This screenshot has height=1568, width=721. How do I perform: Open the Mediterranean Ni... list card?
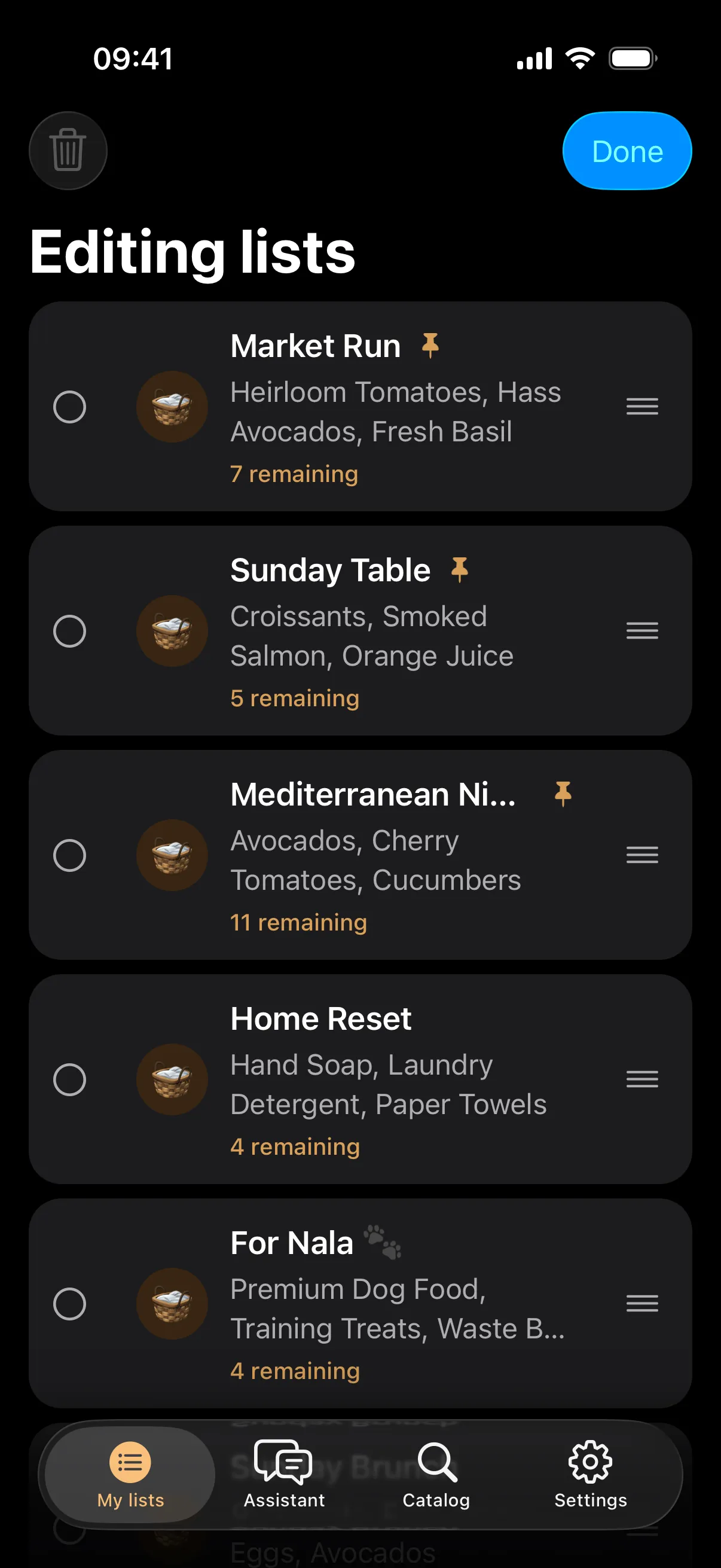(360, 855)
